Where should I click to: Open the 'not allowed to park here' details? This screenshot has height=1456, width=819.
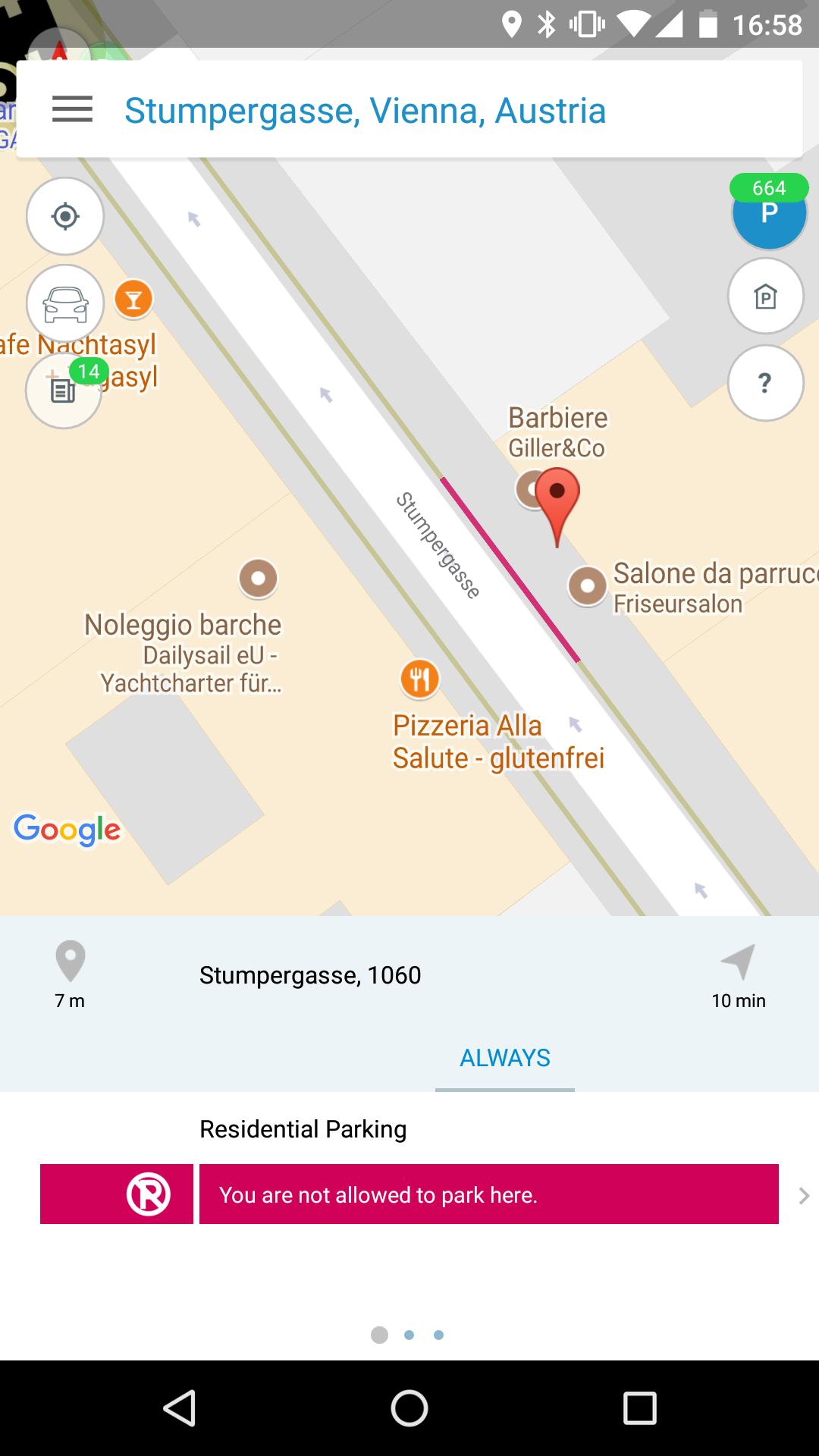point(488,1194)
